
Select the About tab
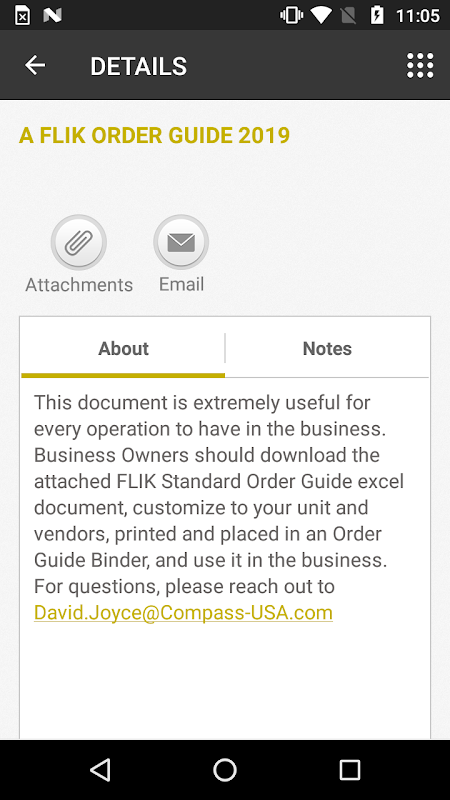[x=123, y=348]
